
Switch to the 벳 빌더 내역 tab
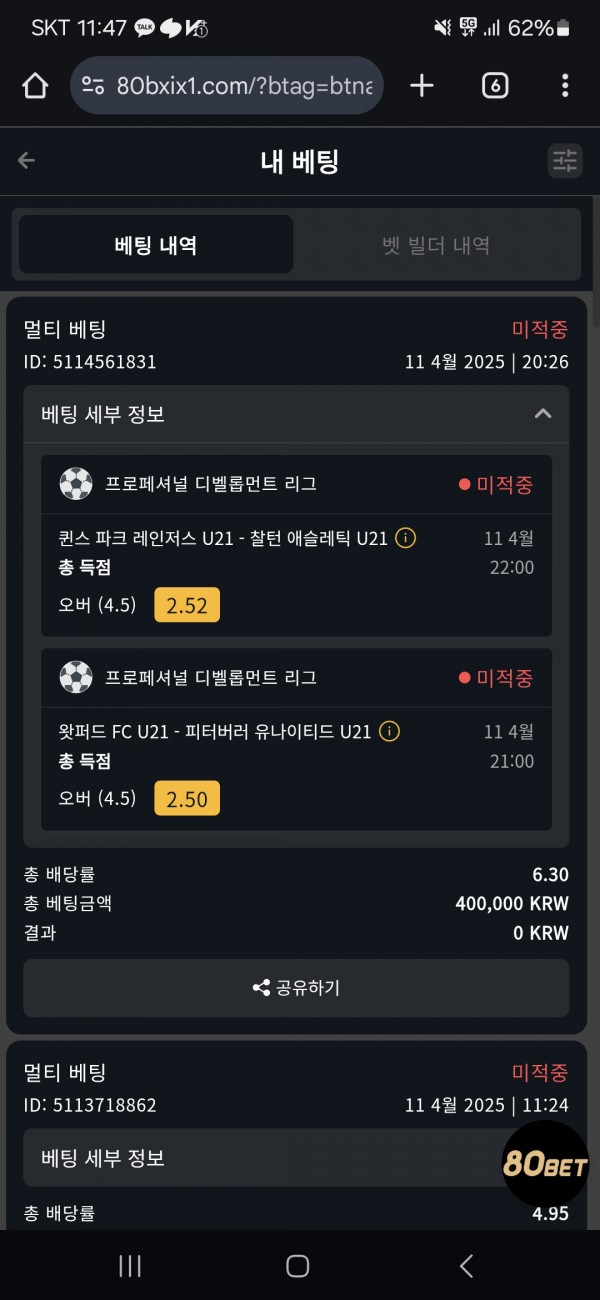436,245
